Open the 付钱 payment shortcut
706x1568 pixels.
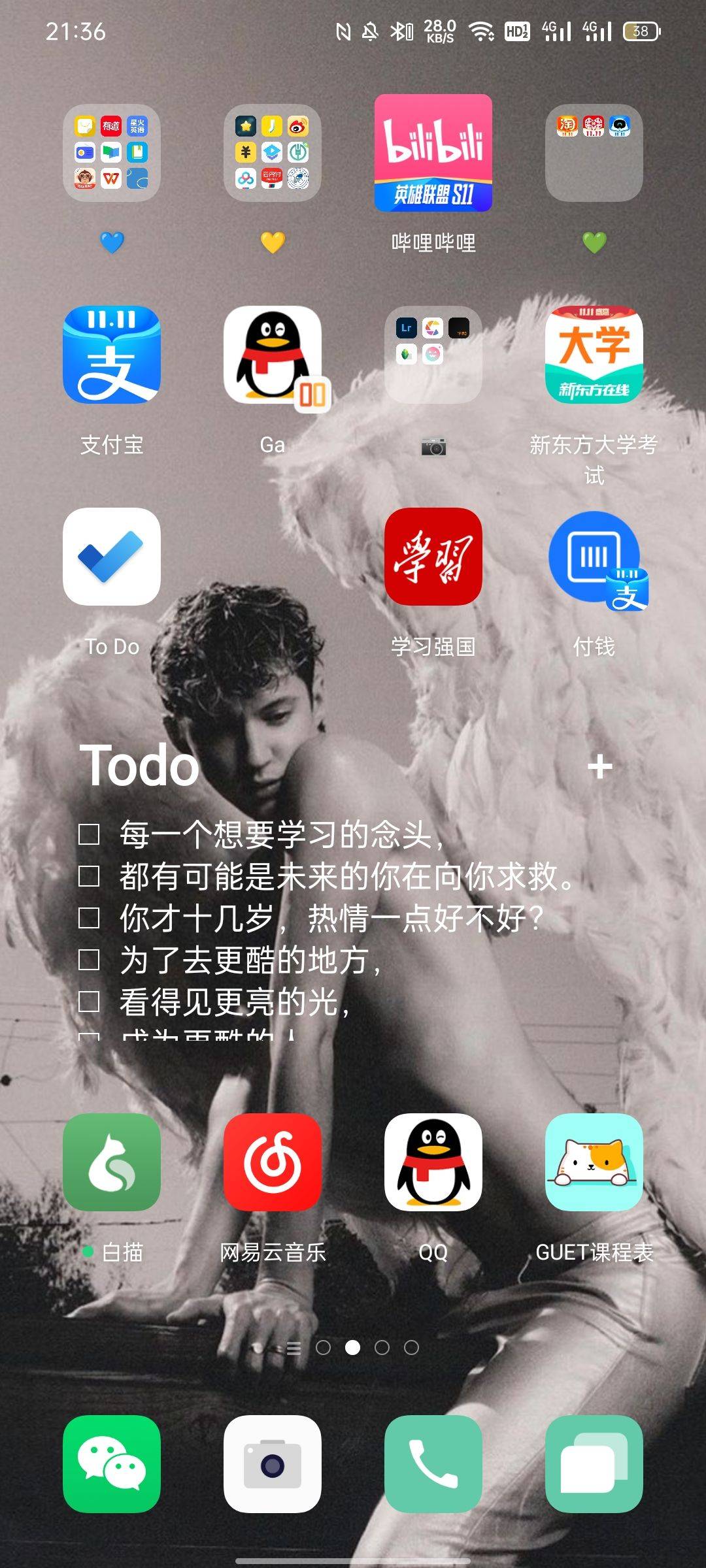[x=594, y=557]
